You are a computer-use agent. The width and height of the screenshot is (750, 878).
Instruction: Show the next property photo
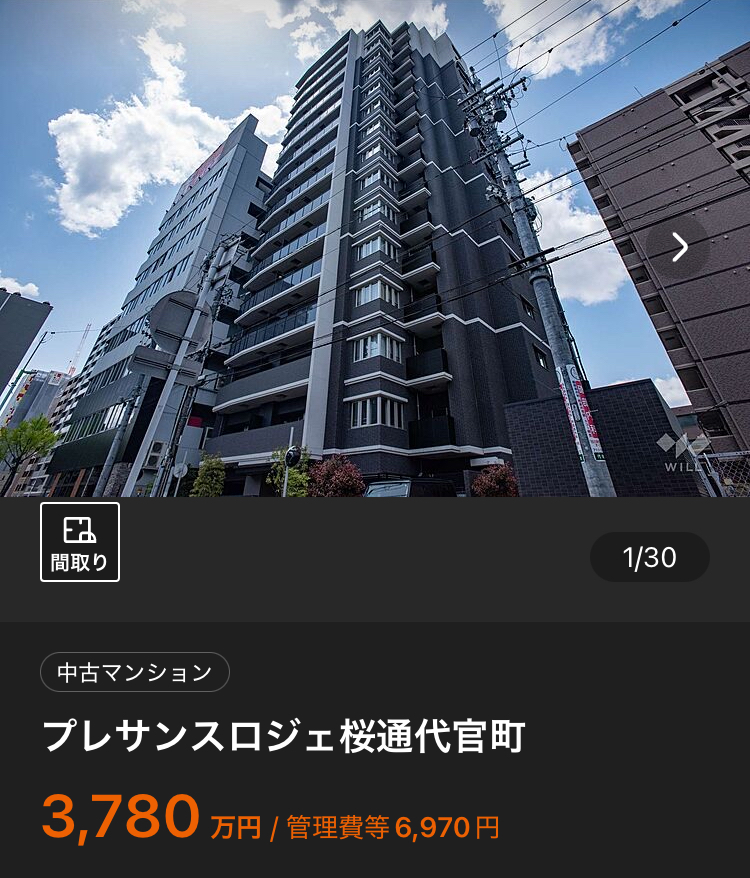click(x=679, y=247)
